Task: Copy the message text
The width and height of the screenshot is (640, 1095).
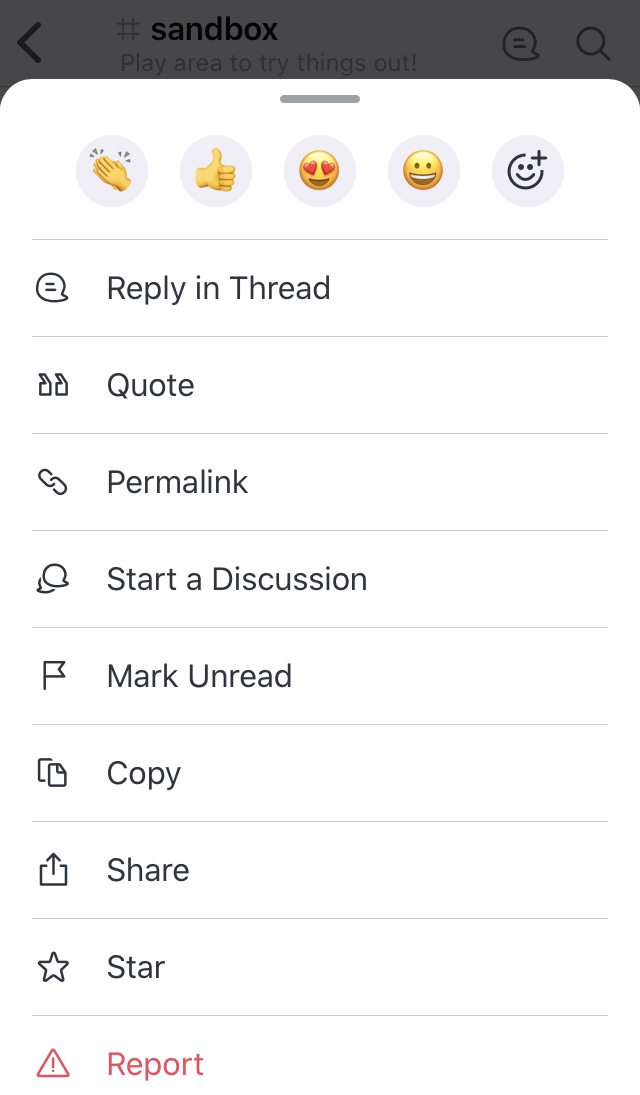Action: pos(144,773)
